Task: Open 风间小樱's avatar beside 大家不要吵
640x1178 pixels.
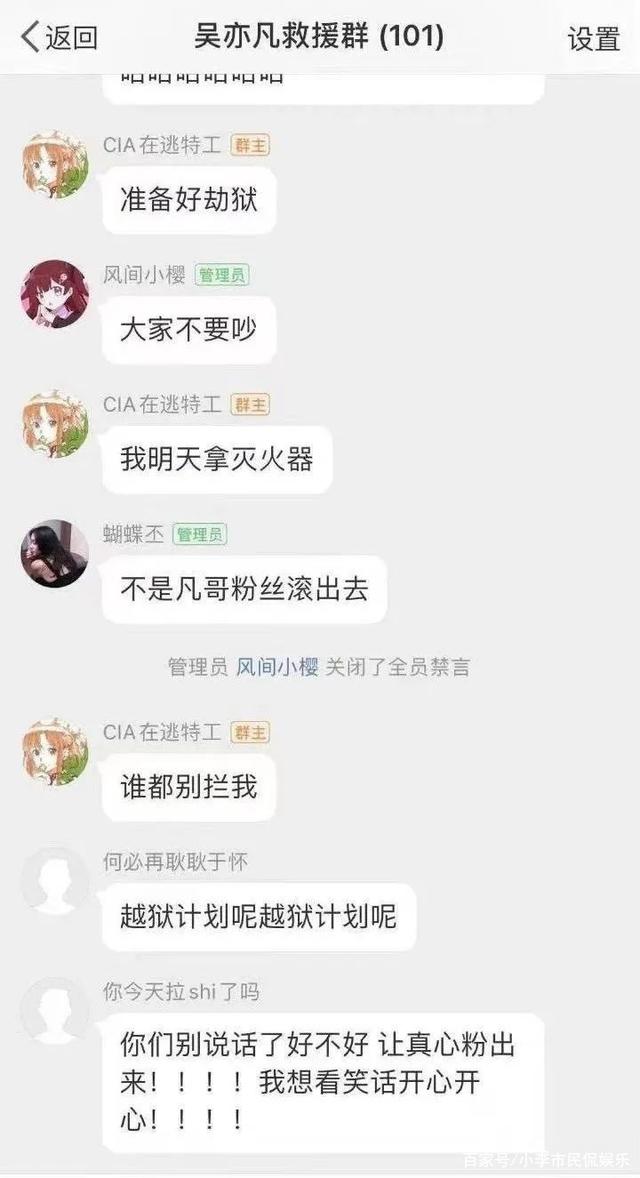Action: click(x=55, y=294)
